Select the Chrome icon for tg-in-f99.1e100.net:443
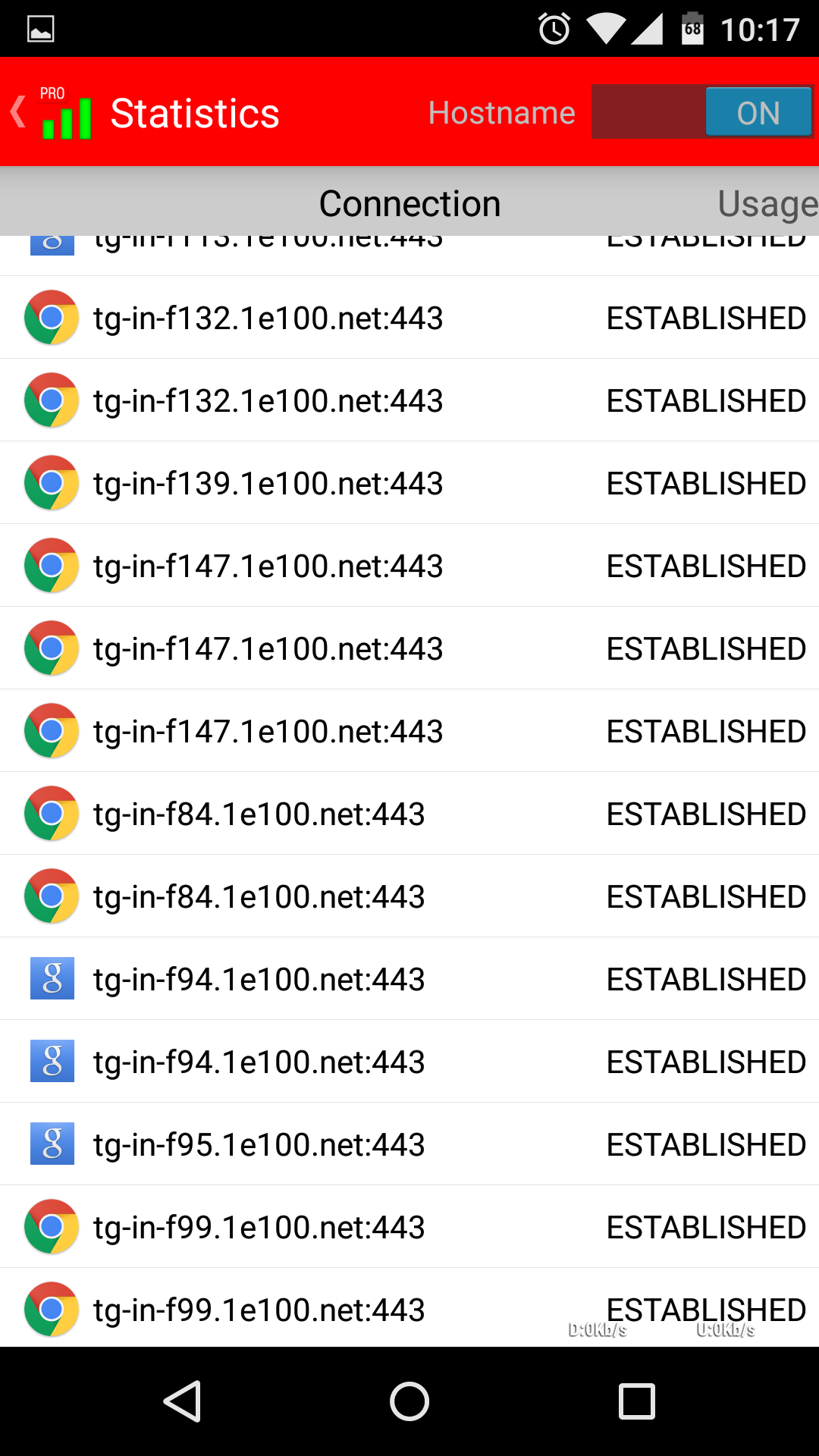 (51, 1226)
